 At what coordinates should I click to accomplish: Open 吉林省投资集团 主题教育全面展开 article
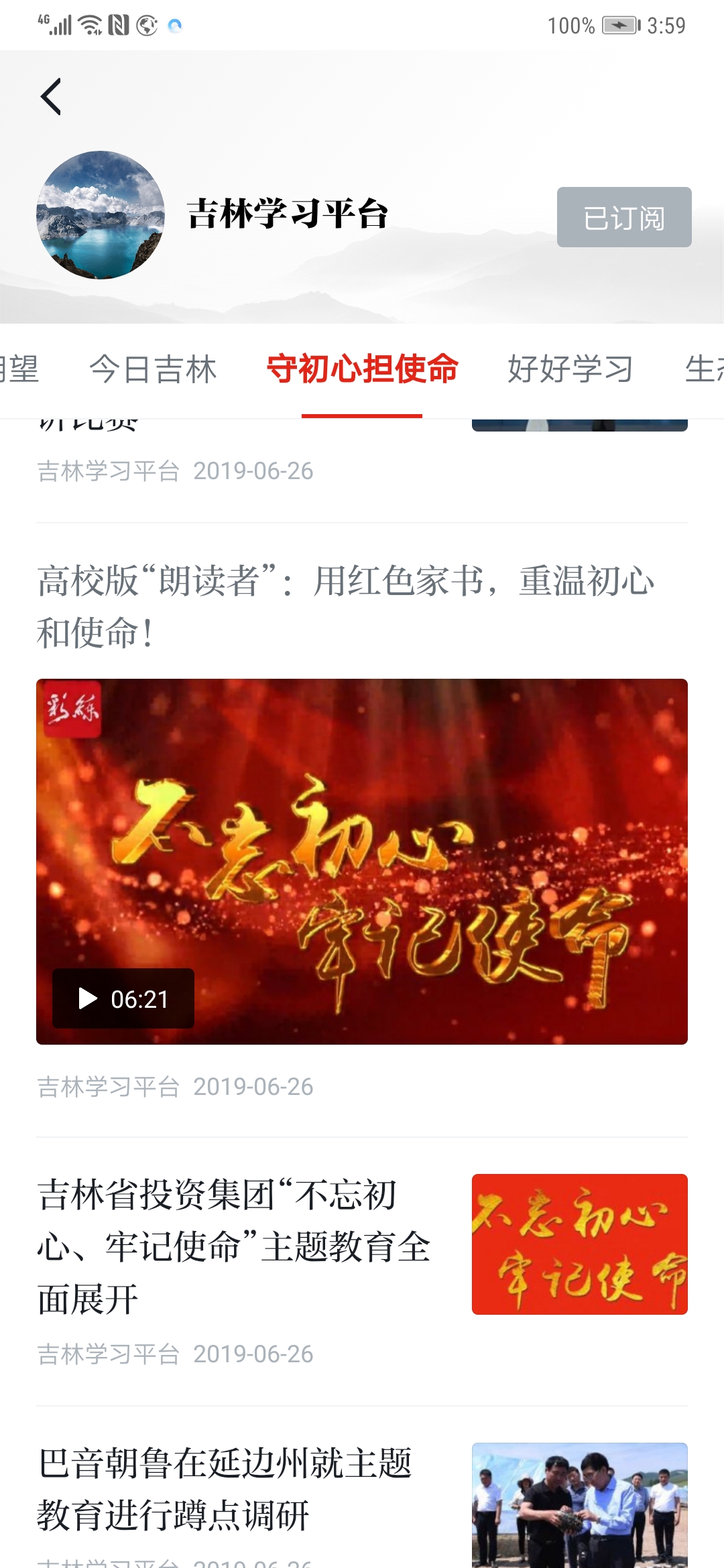point(235,1246)
